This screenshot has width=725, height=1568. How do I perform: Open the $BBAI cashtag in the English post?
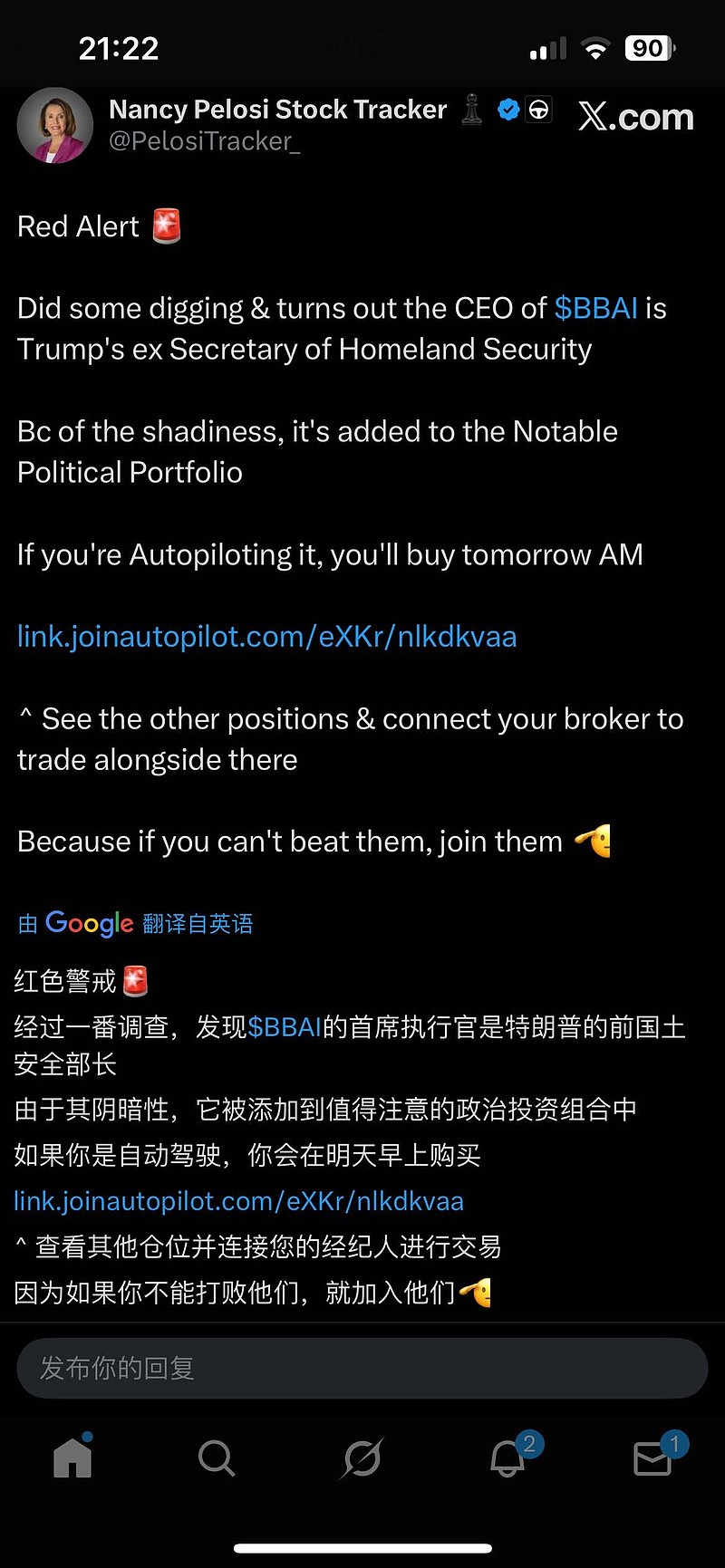596,309
